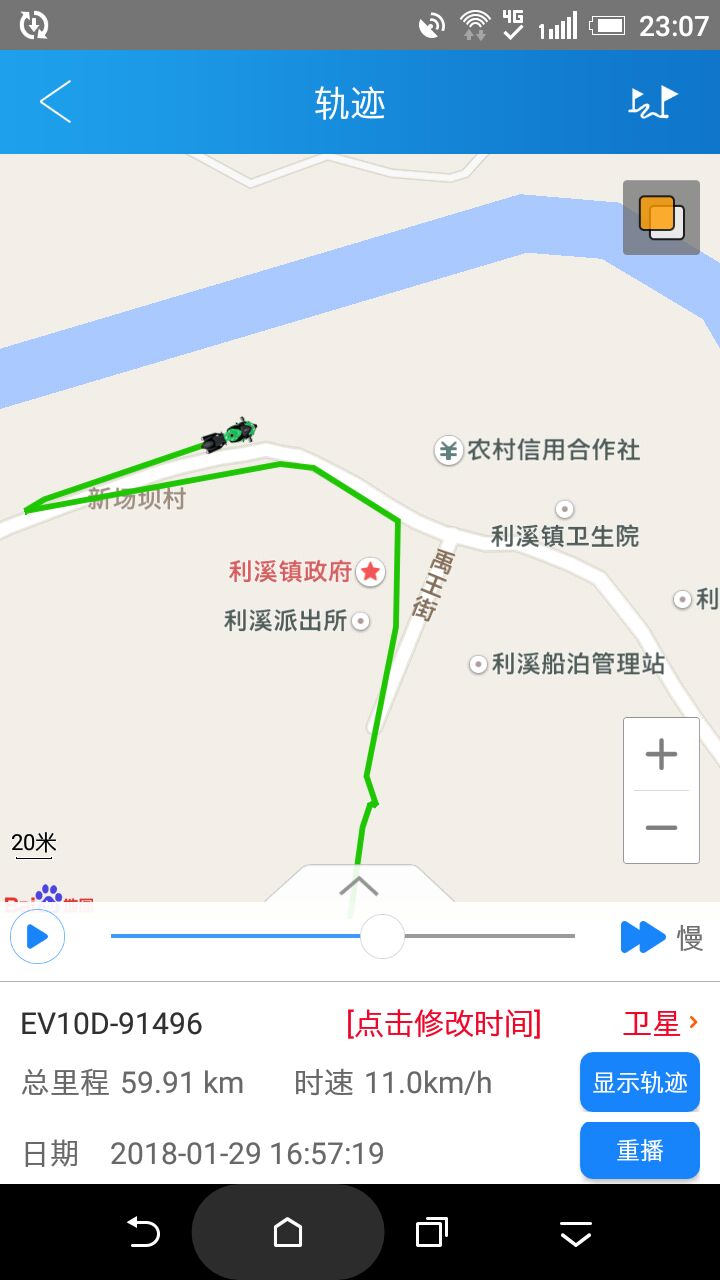
Task: Replay the track with 重播
Action: pyautogui.click(x=640, y=1151)
